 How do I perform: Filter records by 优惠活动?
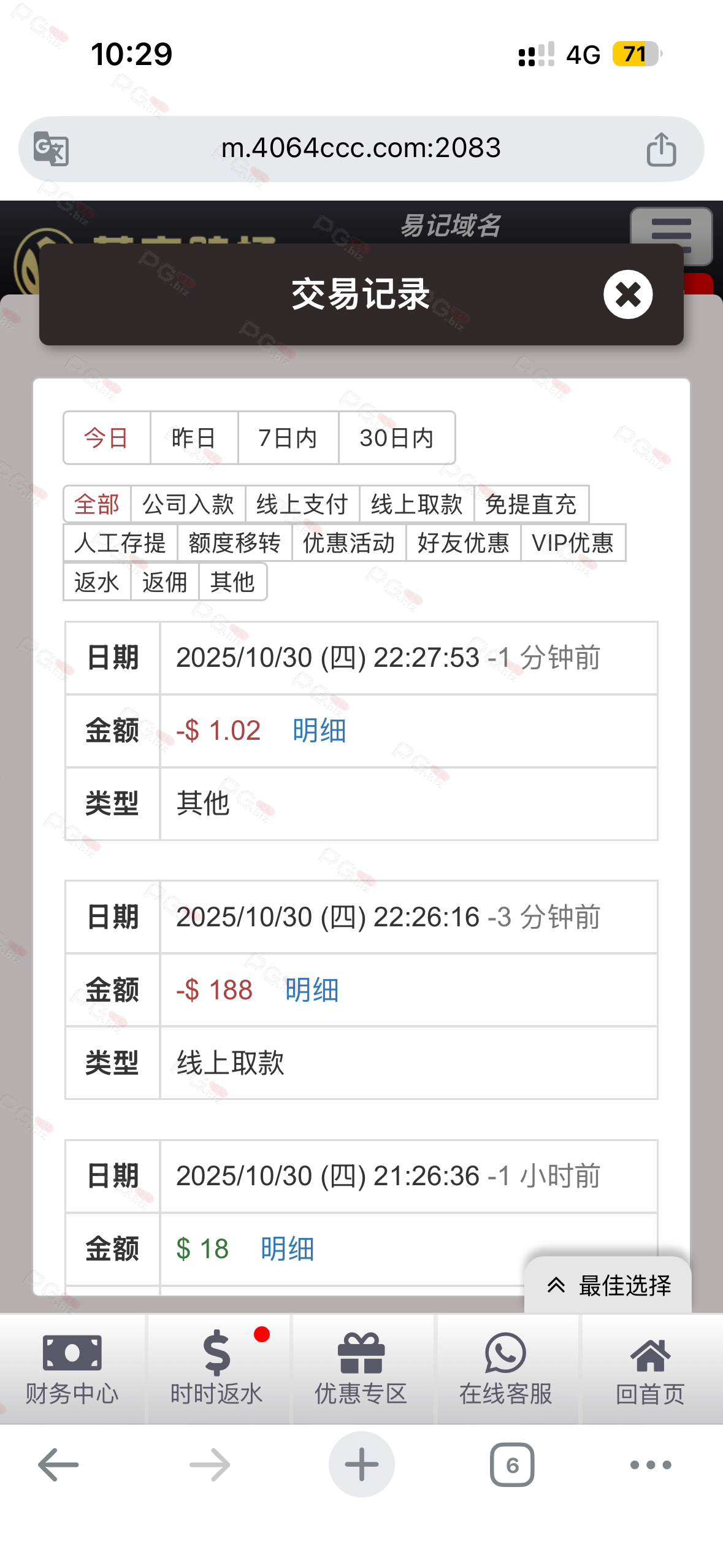pyautogui.click(x=348, y=543)
